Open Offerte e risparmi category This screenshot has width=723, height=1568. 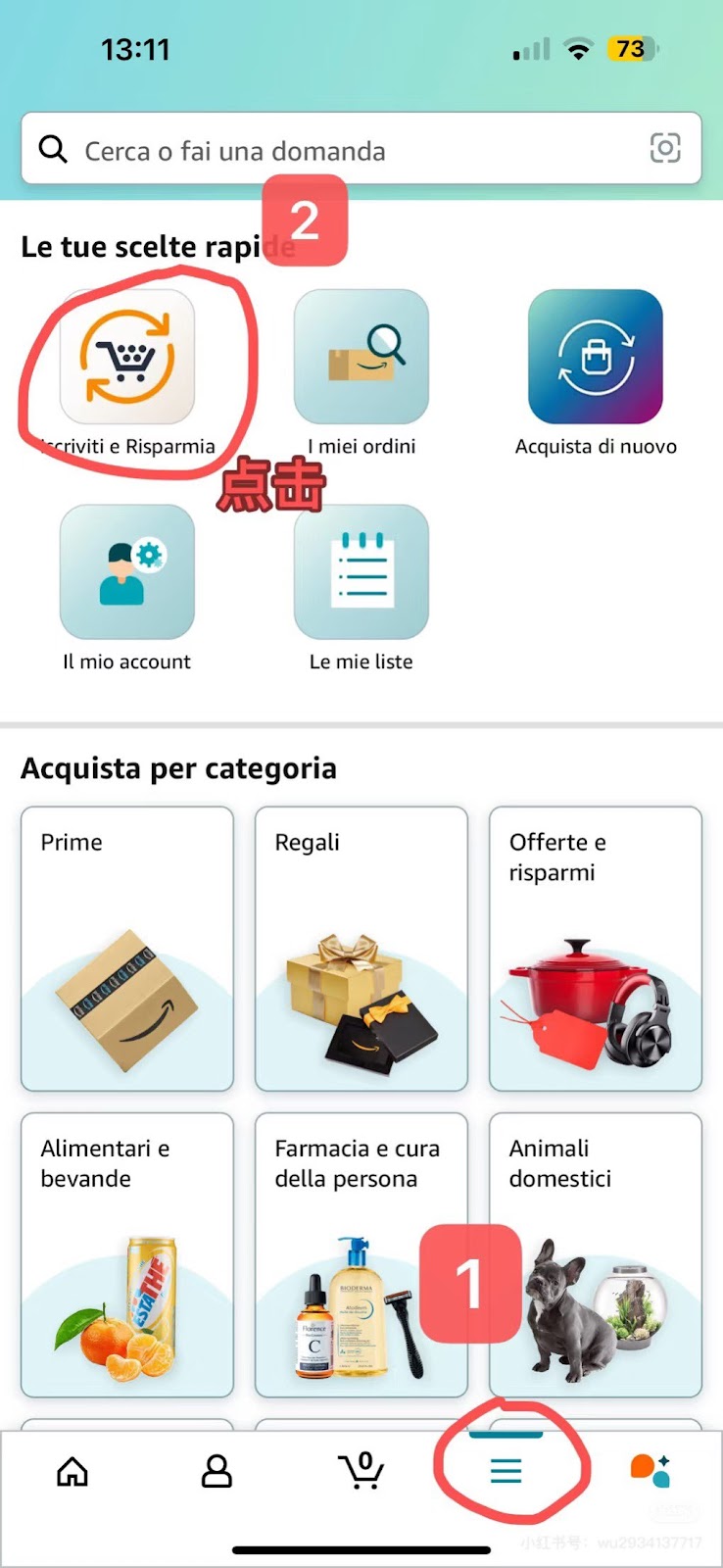pyautogui.click(x=596, y=948)
